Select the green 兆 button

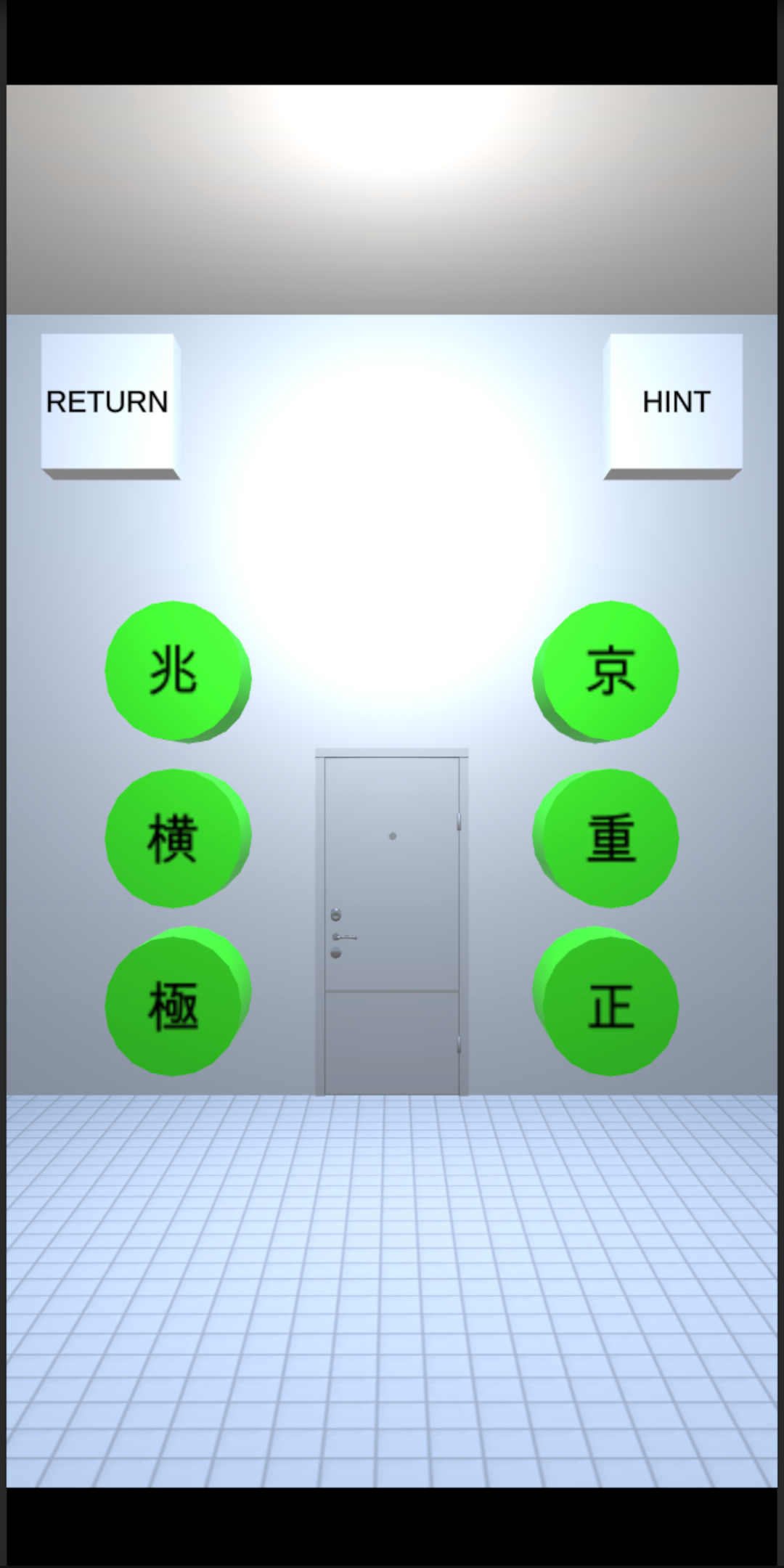coord(176,671)
